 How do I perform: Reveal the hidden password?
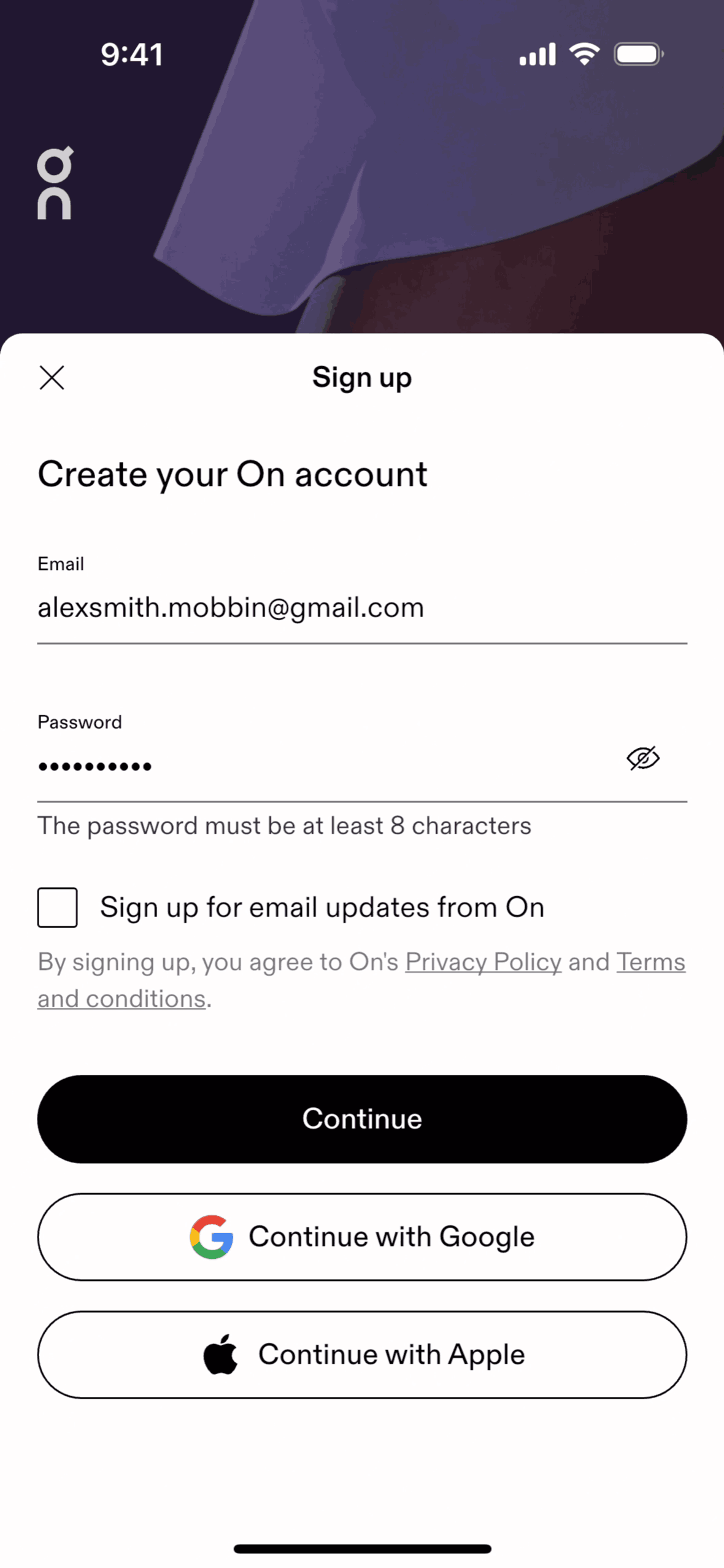click(x=642, y=759)
